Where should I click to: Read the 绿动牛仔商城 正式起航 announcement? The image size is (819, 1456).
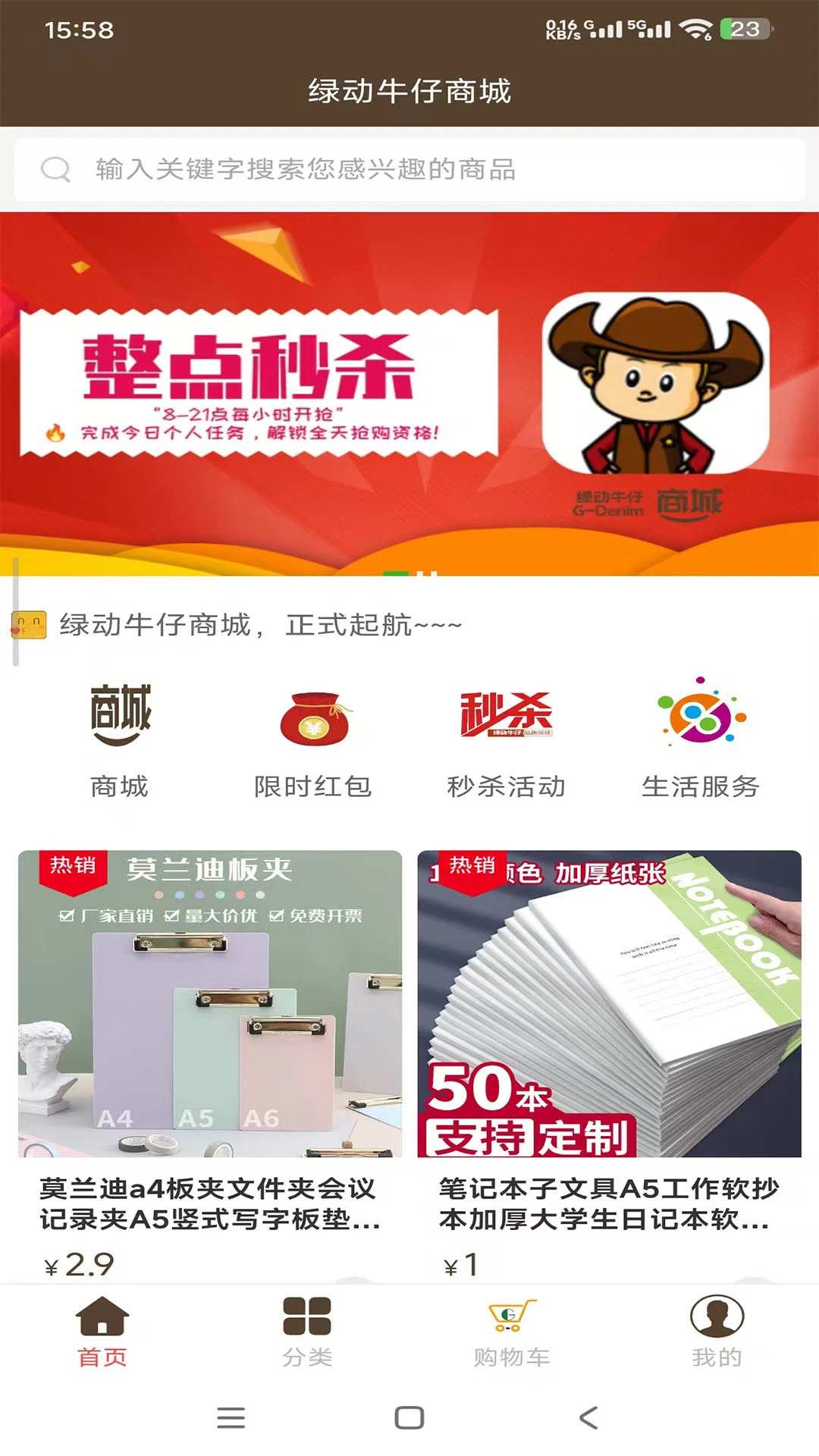pyautogui.click(x=260, y=625)
